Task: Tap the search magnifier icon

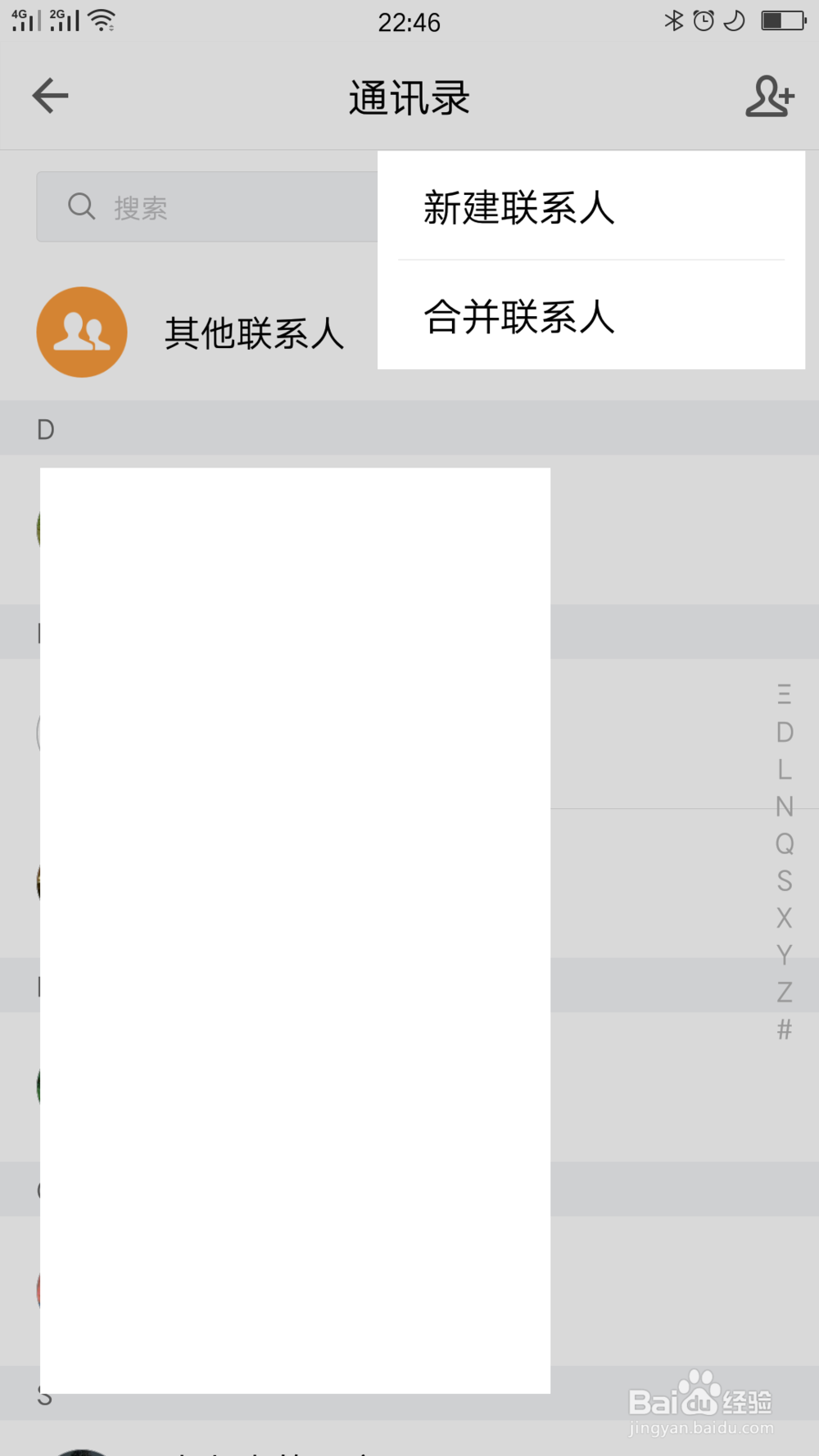Action: coord(81,206)
